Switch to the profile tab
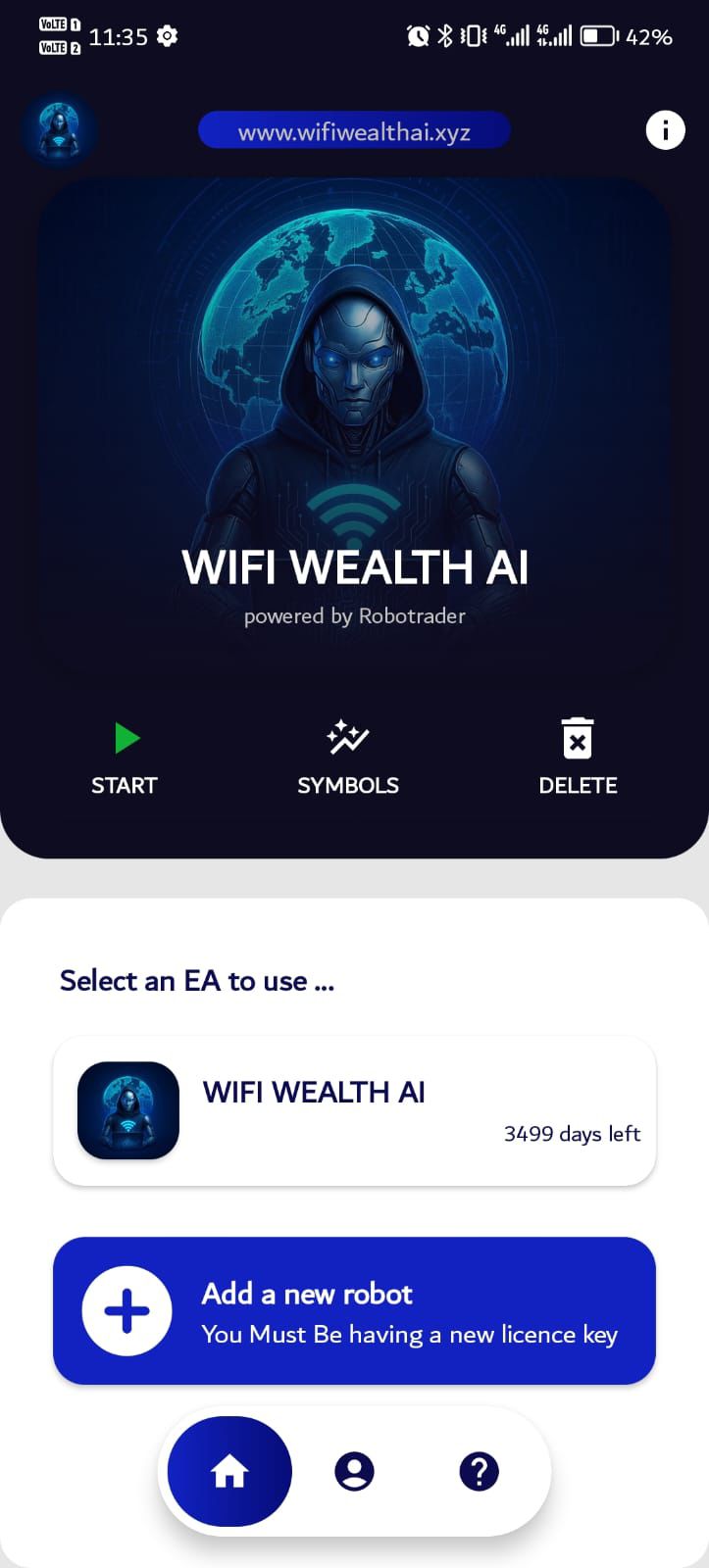Image resolution: width=709 pixels, height=1568 pixels. coord(354,1471)
